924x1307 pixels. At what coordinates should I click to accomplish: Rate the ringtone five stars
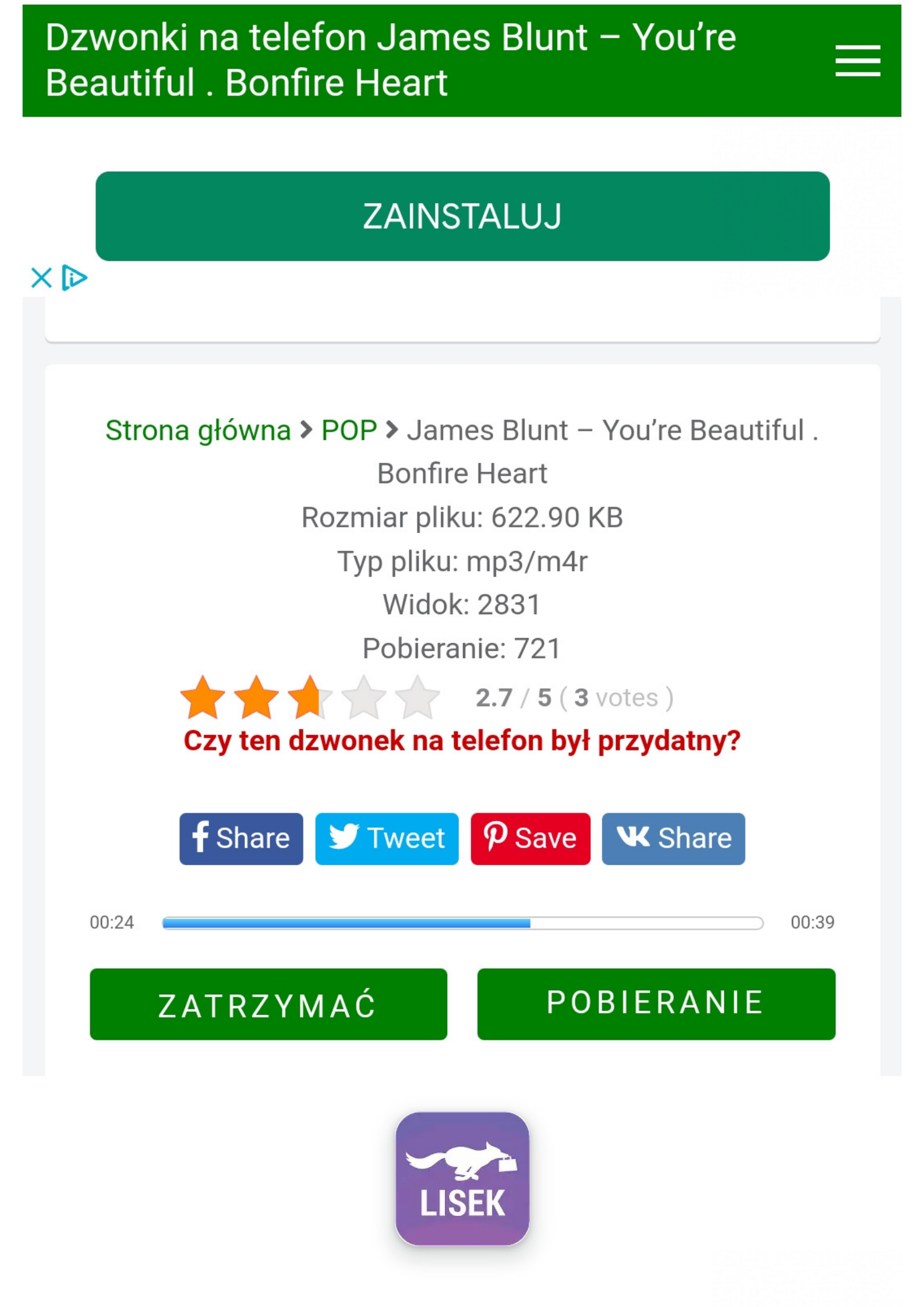click(x=417, y=697)
